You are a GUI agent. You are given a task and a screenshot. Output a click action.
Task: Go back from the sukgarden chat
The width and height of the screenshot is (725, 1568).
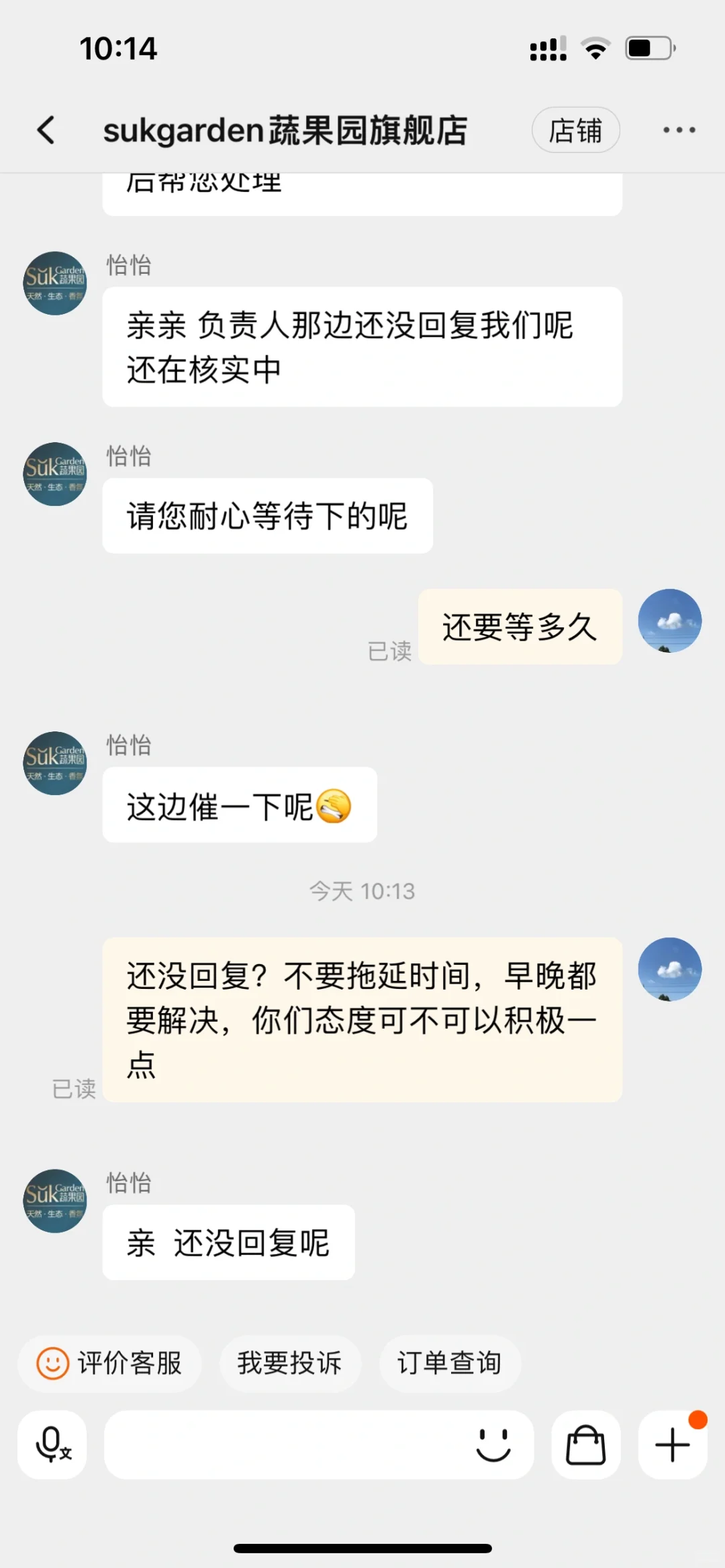tap(46, 129)
